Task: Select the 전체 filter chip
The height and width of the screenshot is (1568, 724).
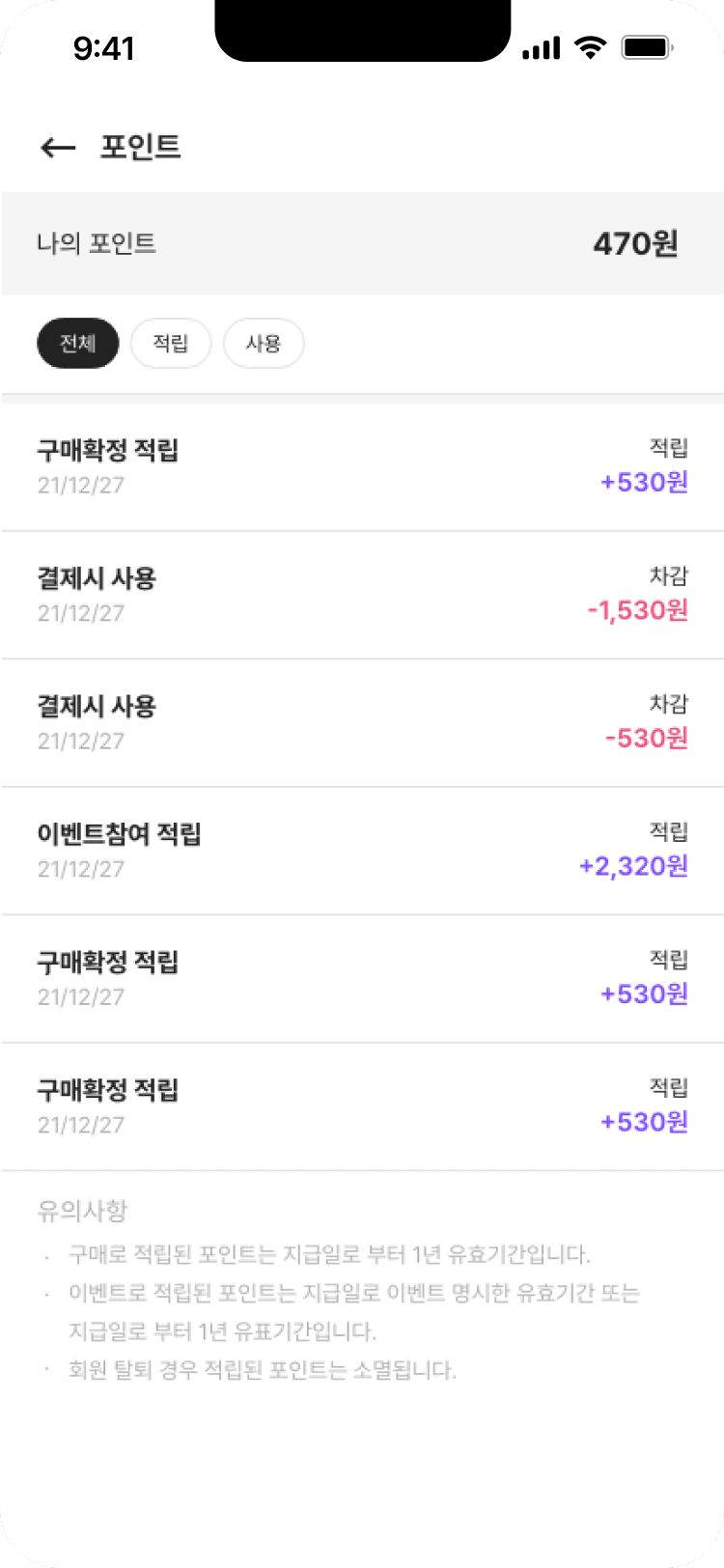Action: tap(78, 344)
